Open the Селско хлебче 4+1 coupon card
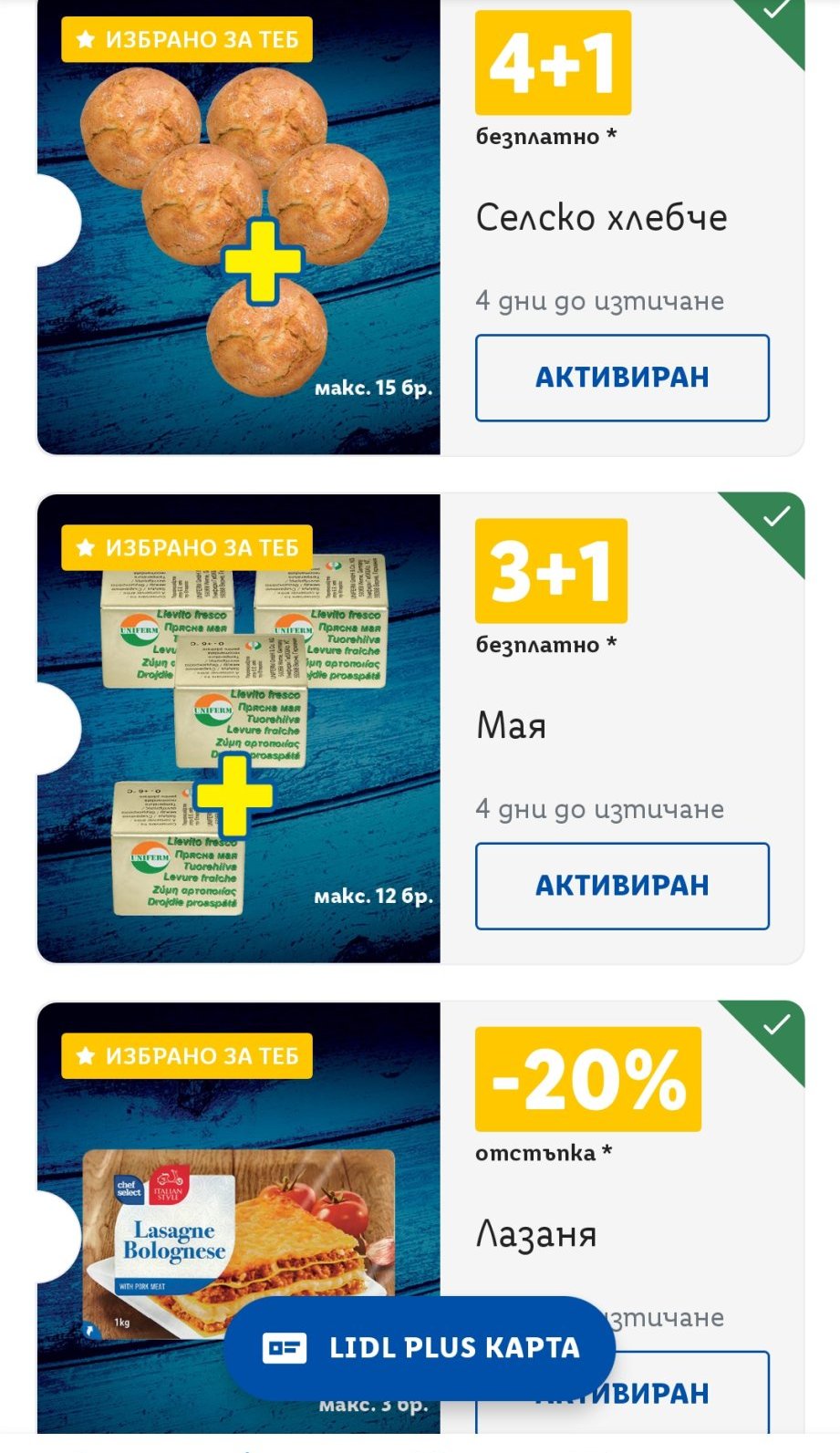This screenshot has width=840, height=1453. (420, 227)
